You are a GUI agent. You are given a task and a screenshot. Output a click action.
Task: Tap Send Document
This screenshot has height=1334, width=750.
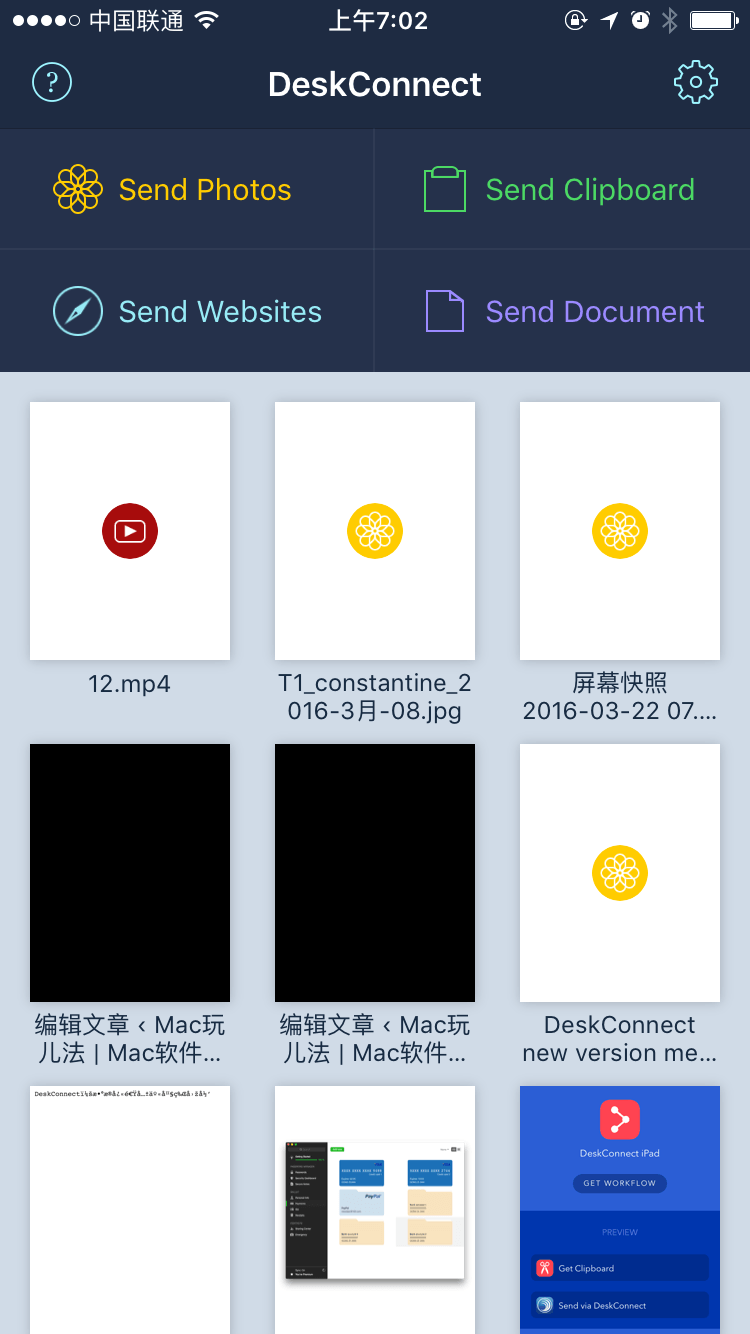(566, 312)
